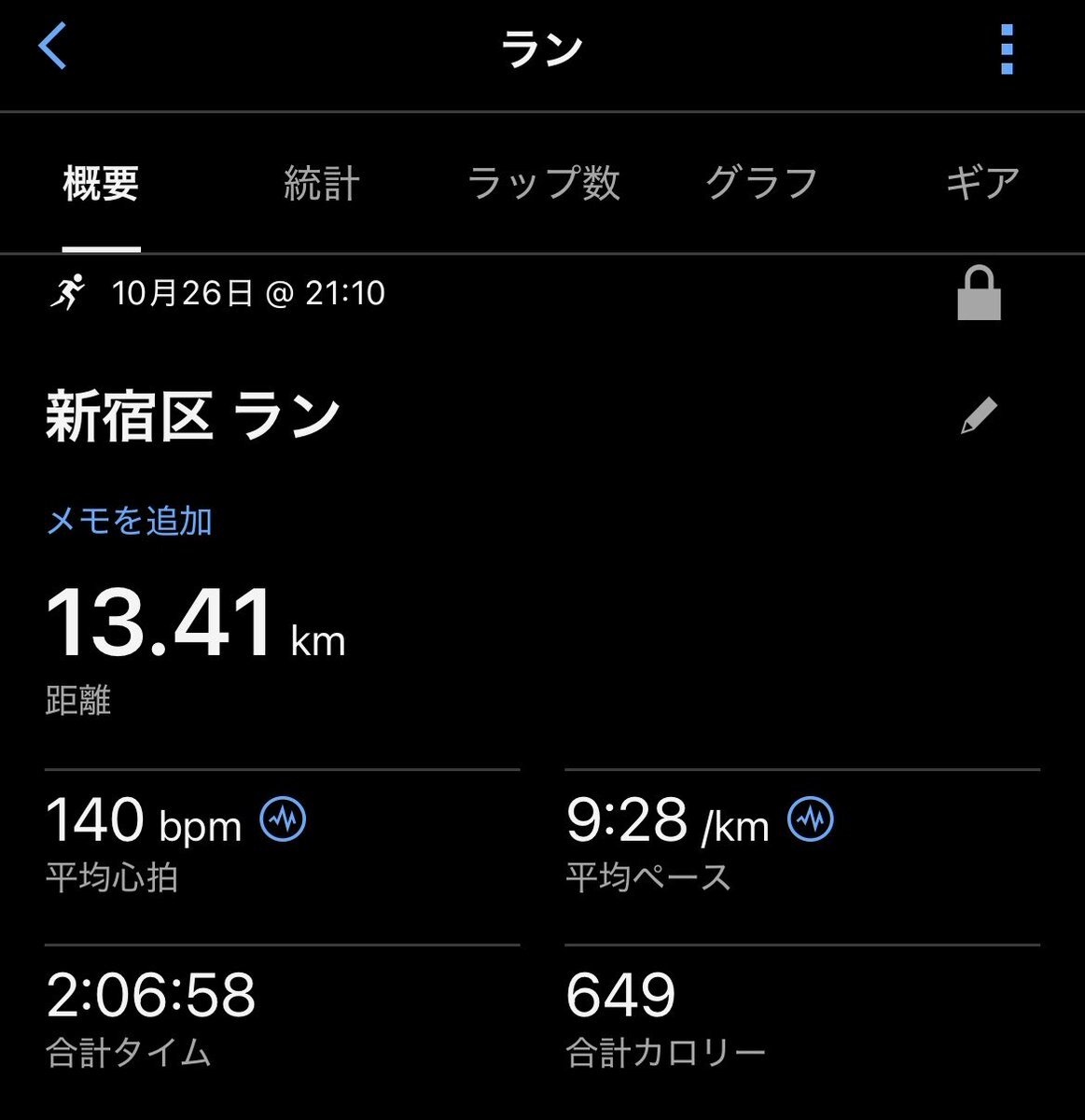
Task: Tap メモを追加 to add a note
Action: pos(129,521)
